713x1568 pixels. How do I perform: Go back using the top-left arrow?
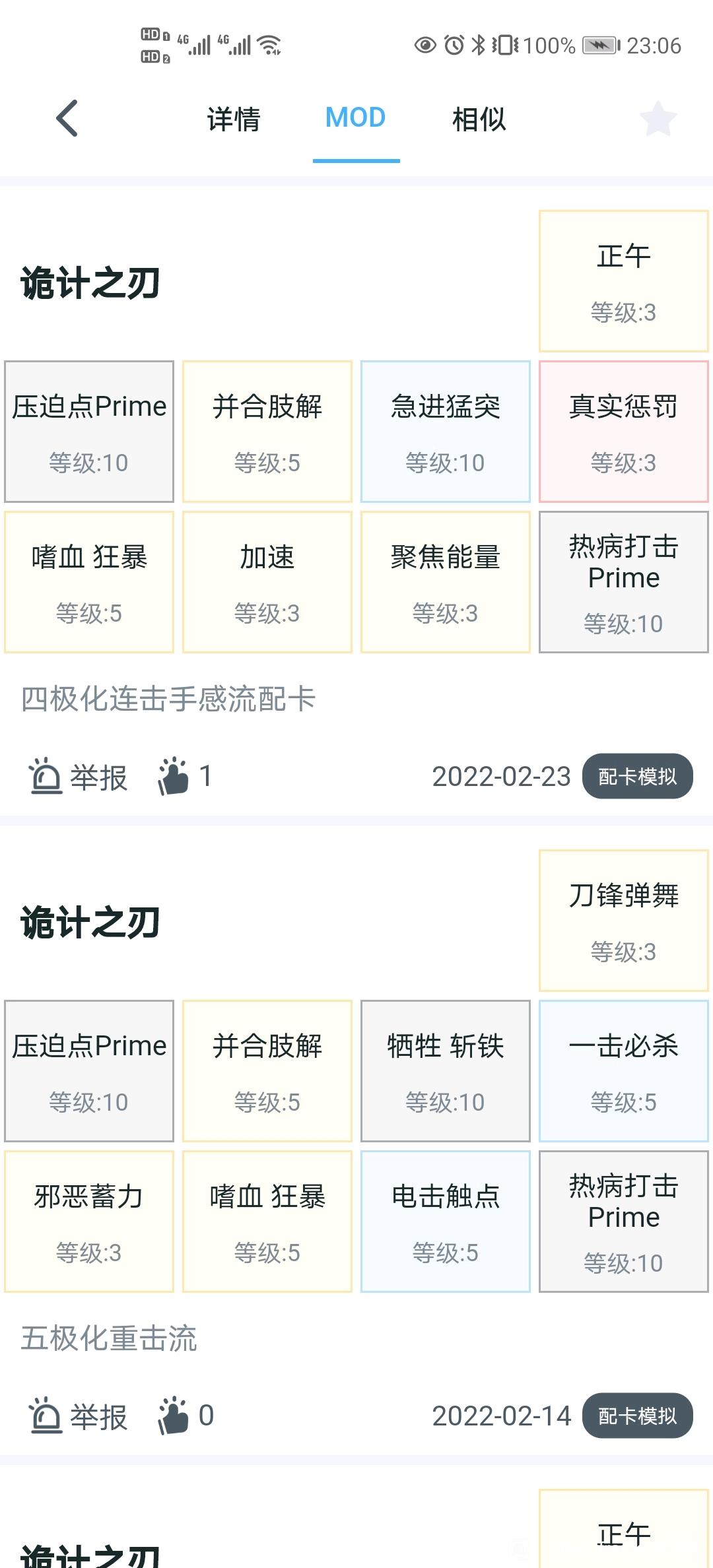pyautogui.click(x=67, y=119)
